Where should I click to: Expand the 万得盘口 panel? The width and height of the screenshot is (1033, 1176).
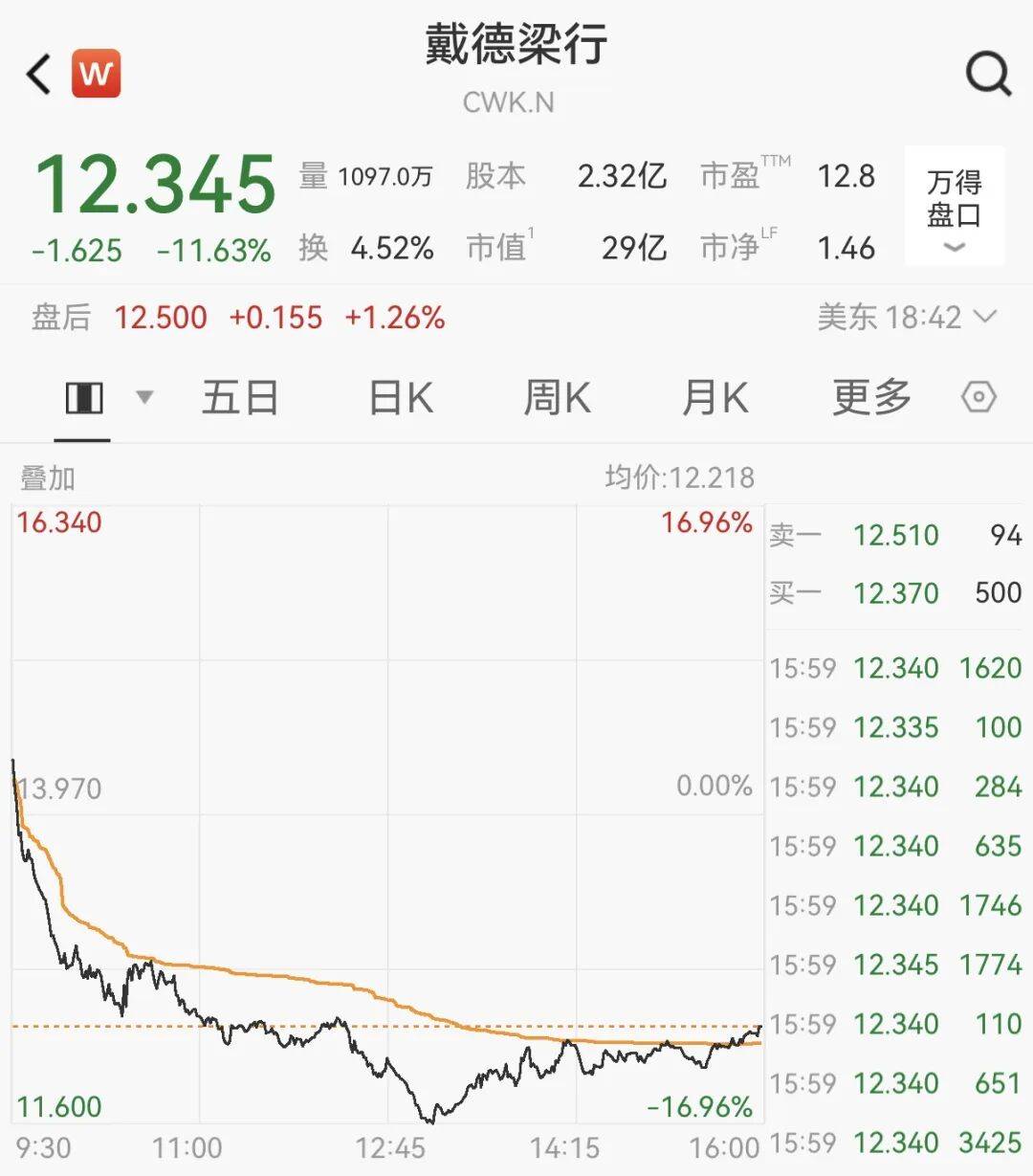[x=954, y=206]
